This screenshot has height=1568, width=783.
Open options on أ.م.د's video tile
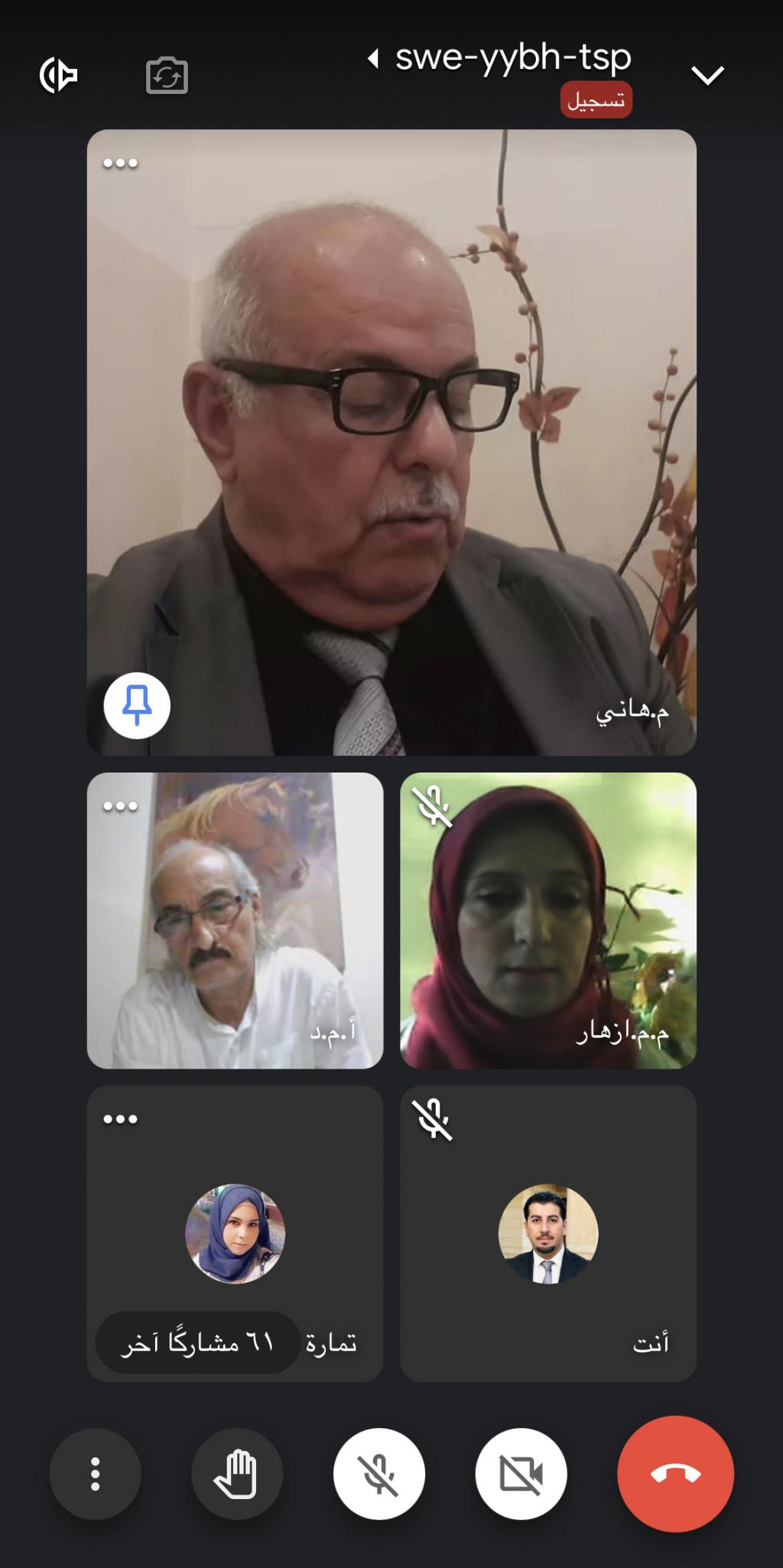(x=120, y=806)
